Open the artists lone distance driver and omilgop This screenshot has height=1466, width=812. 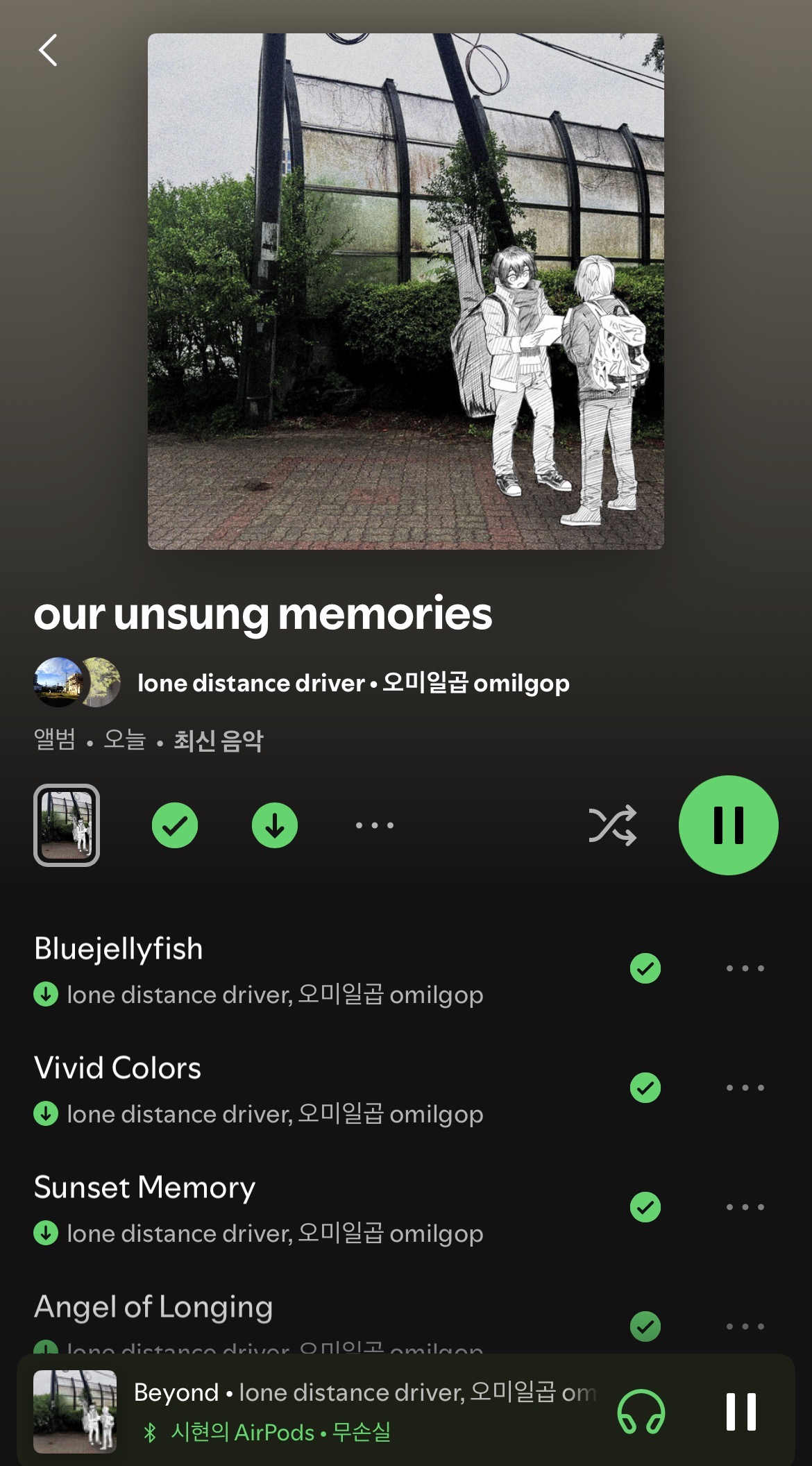click(353, 683)
